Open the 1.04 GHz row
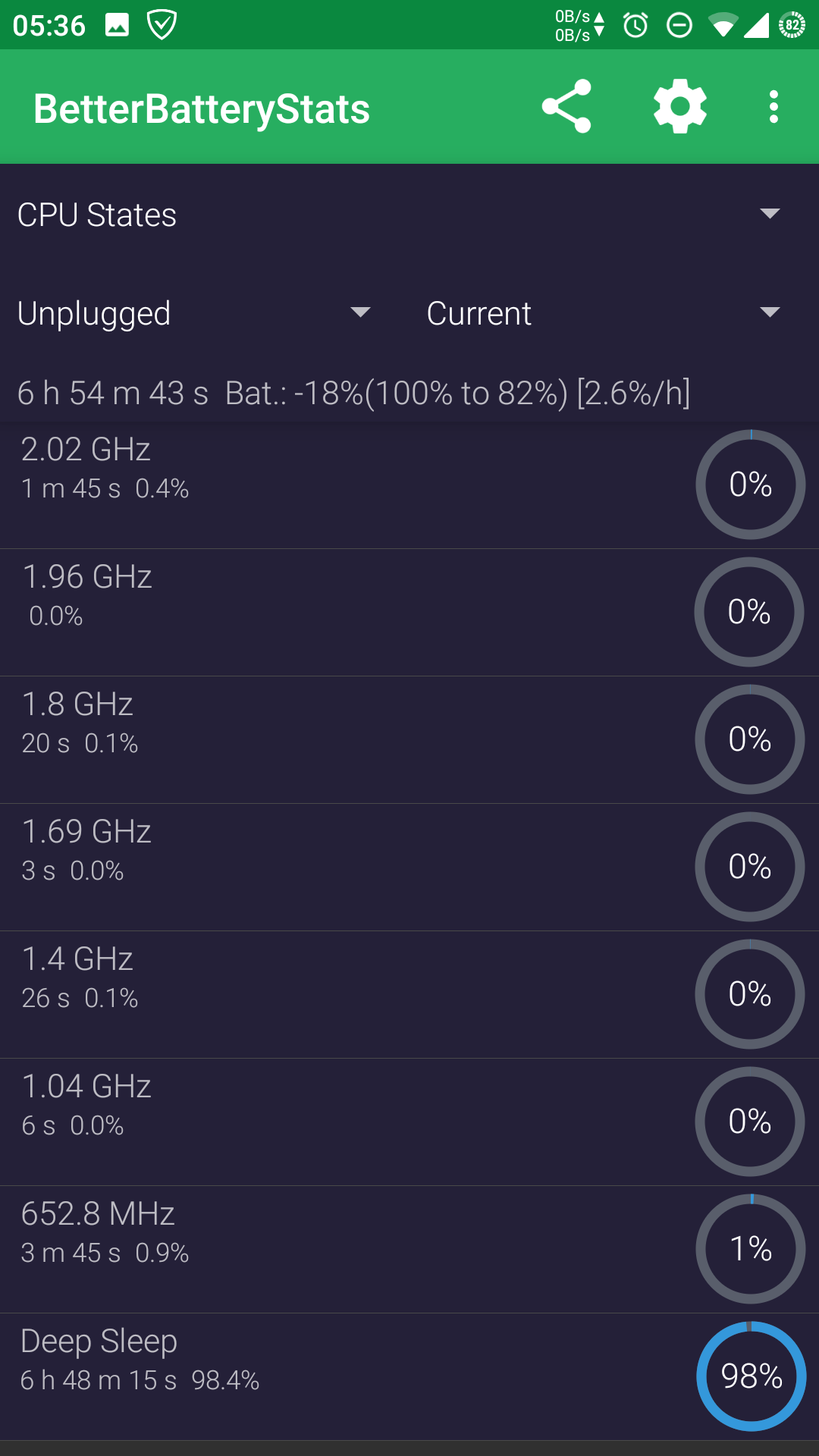 click(349, 1122)
